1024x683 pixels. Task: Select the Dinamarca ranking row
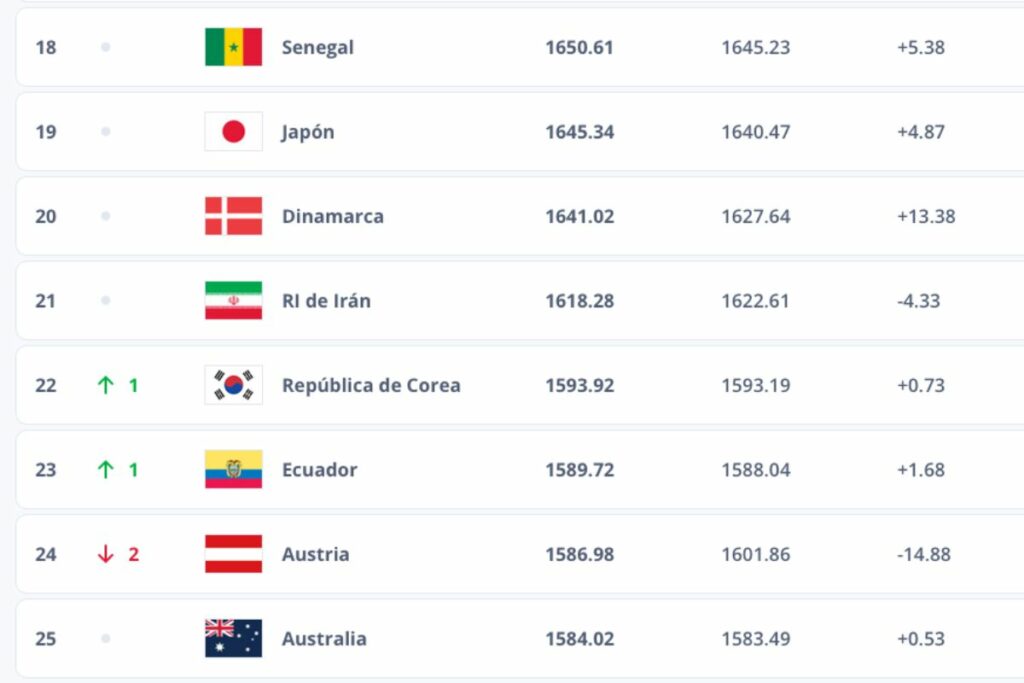click(332, 216)
